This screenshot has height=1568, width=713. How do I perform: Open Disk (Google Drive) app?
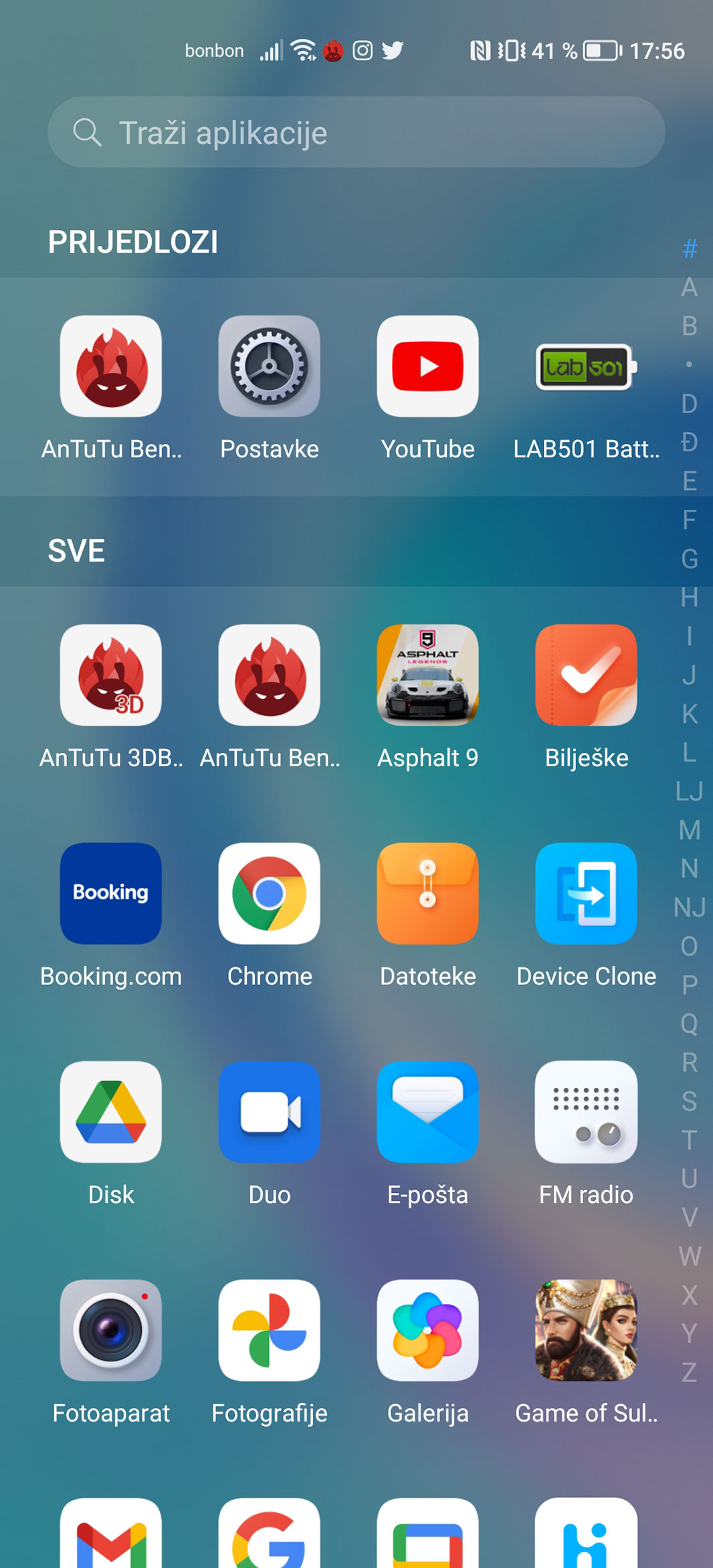click(111, 1112)
